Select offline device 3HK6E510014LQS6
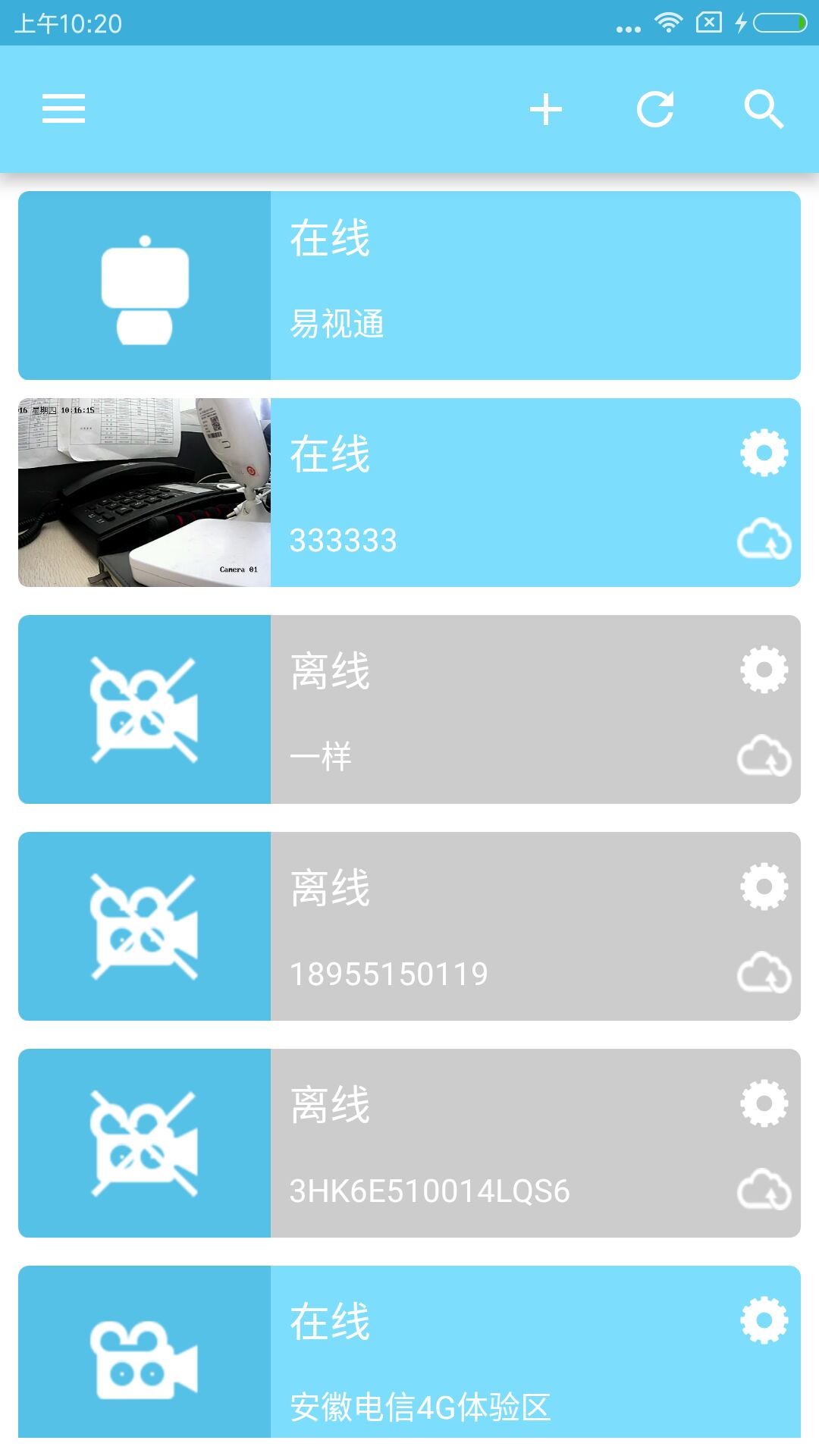819x1456 pixels. pos(455,1144)
